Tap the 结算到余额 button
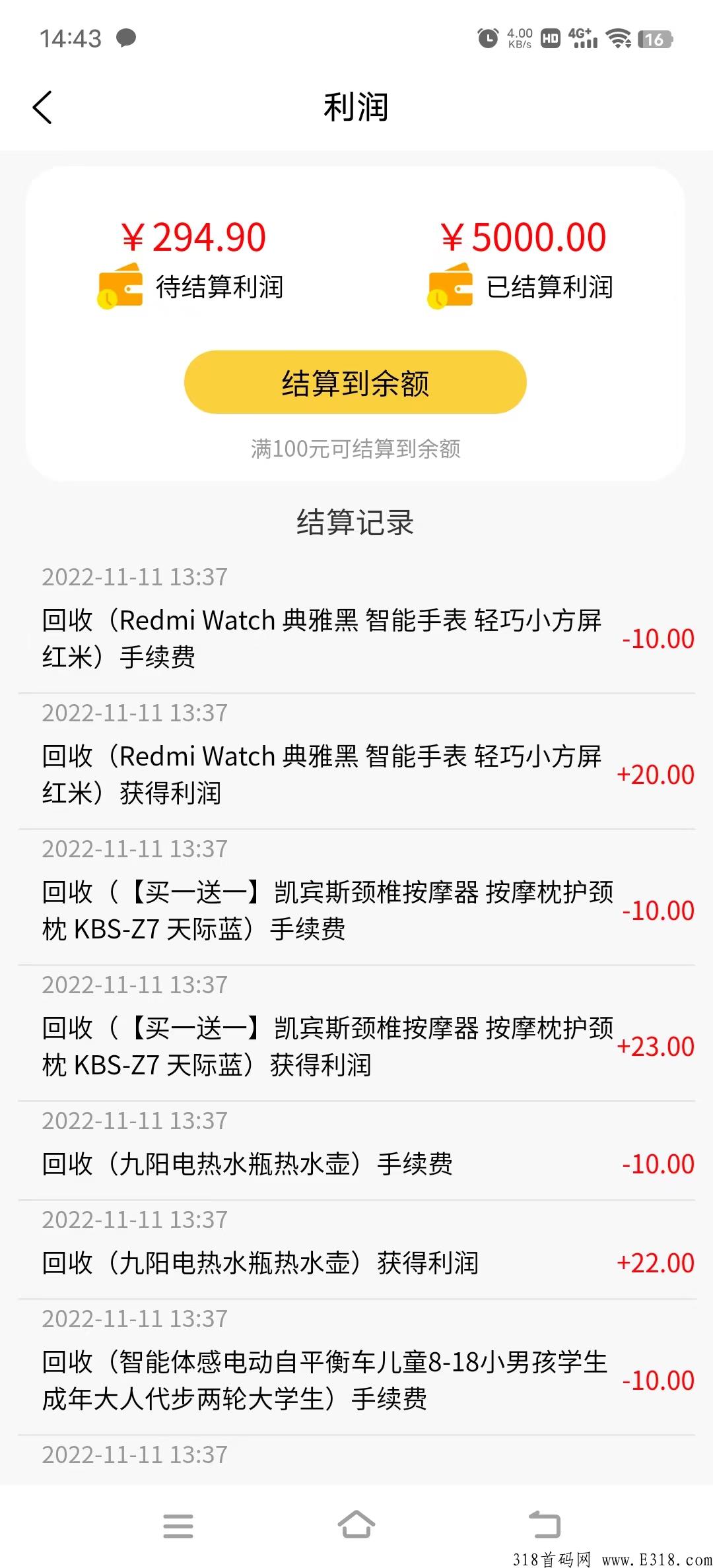 point(355,382)
